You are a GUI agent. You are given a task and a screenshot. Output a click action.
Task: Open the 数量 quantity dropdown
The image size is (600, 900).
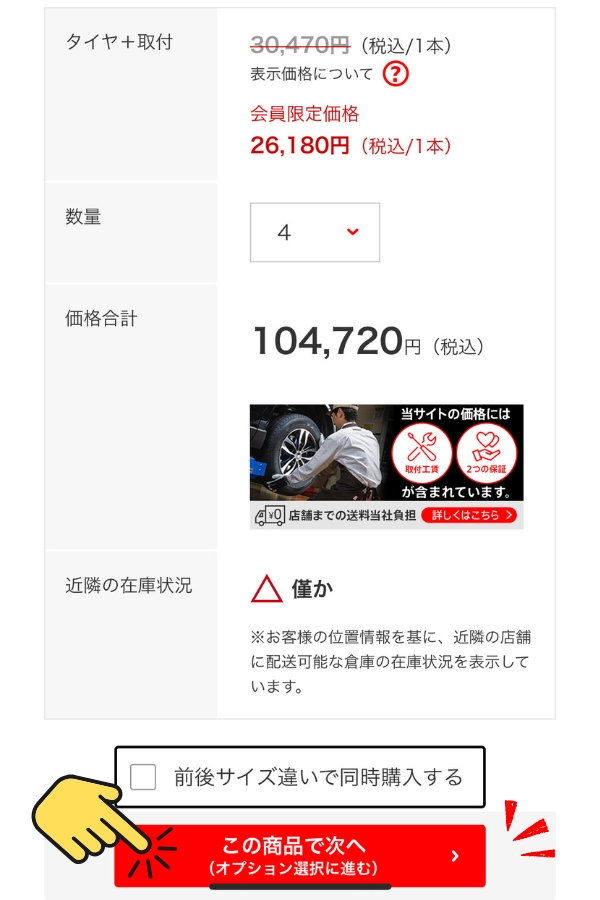[315, 232]
